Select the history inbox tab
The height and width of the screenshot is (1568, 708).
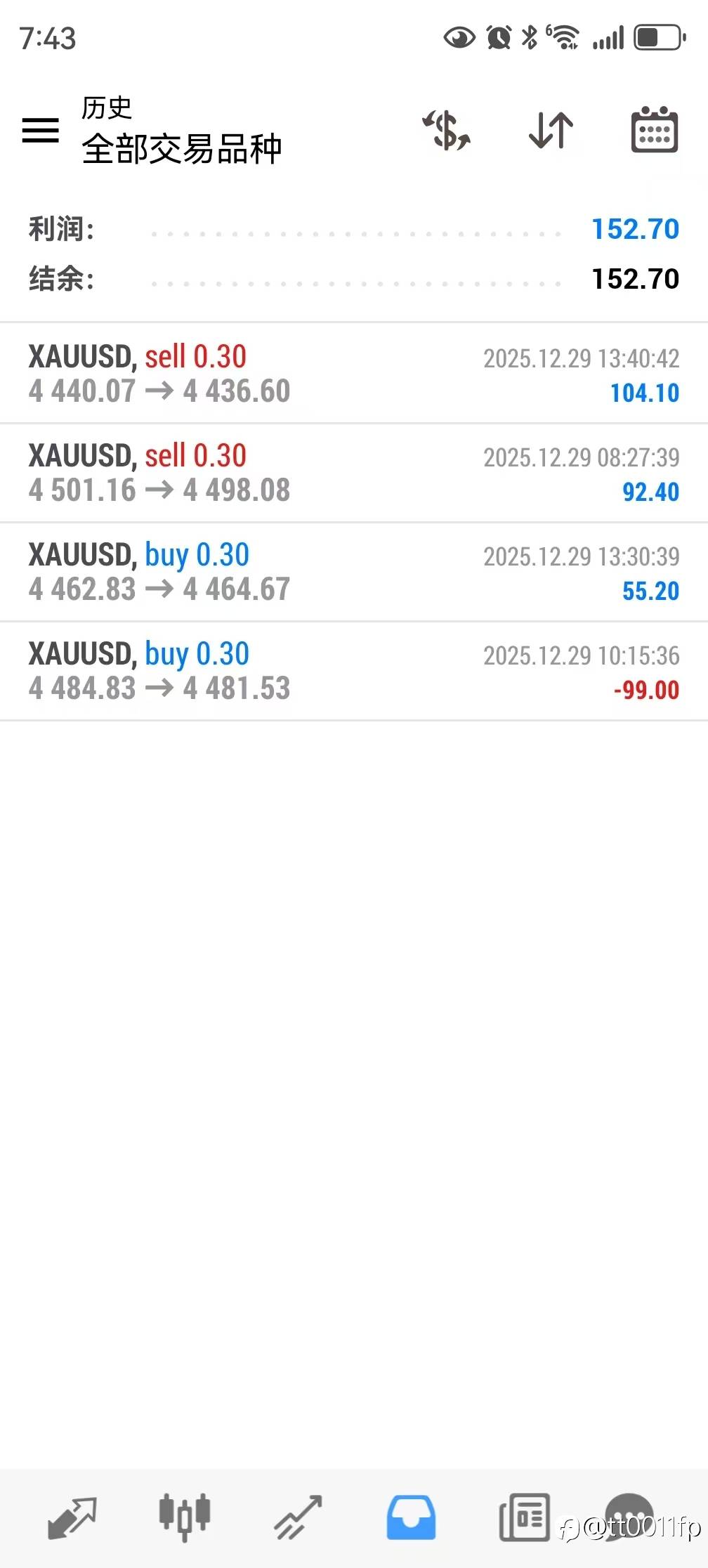(x=411, y=1517)
